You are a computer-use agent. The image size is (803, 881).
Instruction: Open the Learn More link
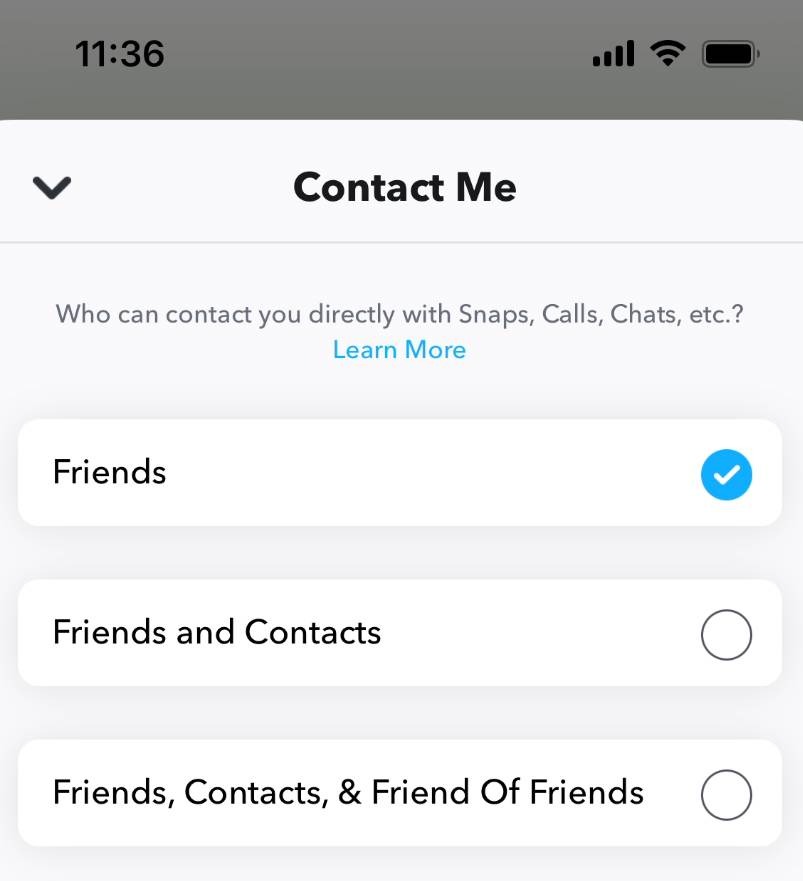point(399,350)
